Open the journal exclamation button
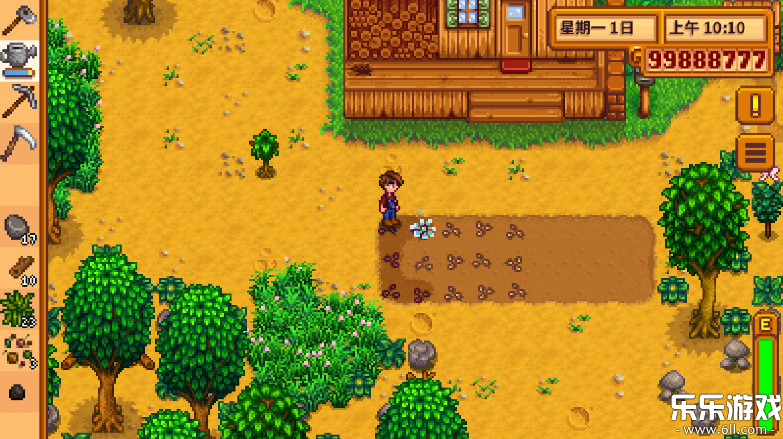 coord(755,104)
